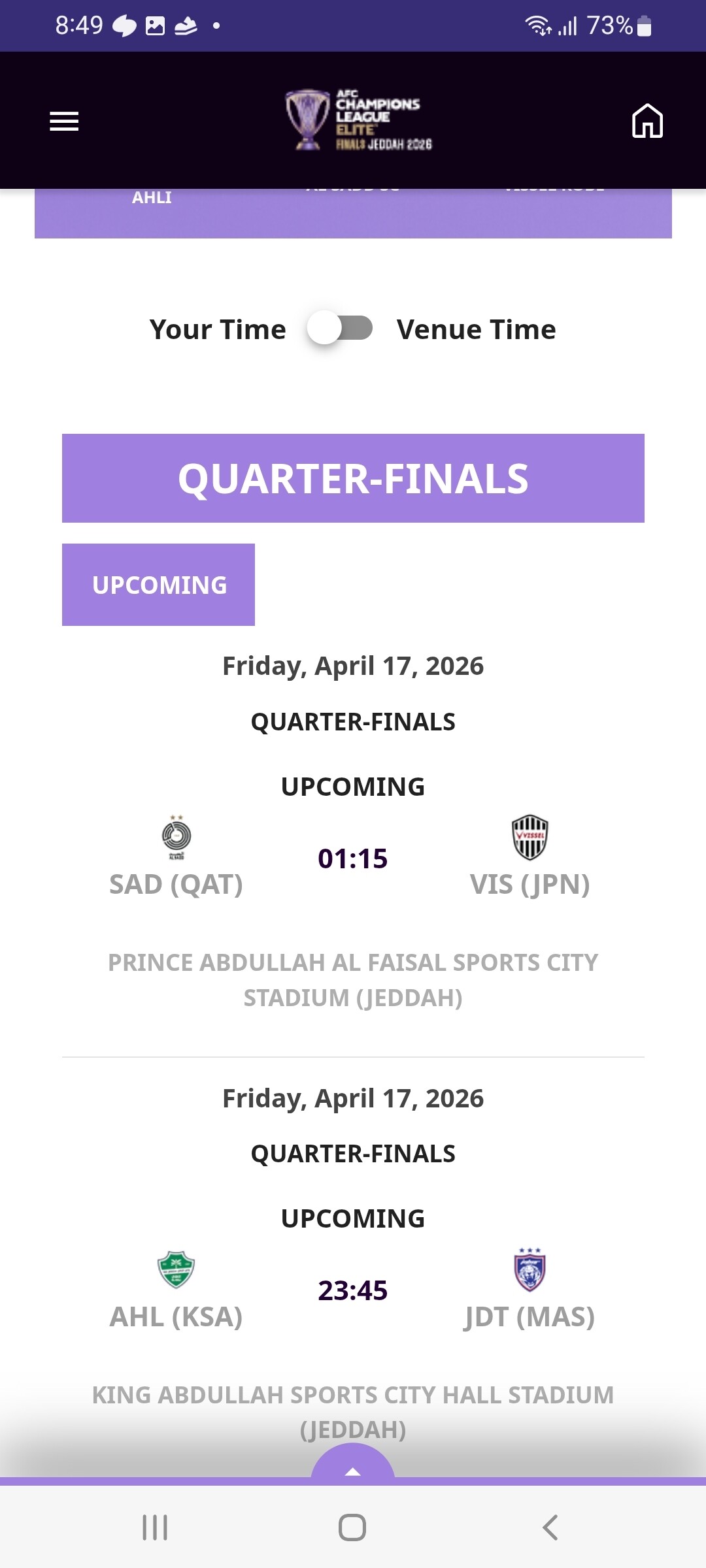Select the UPCOMING filter button
The width and height of the screenshot is (706, 1568).
(158, 585)
